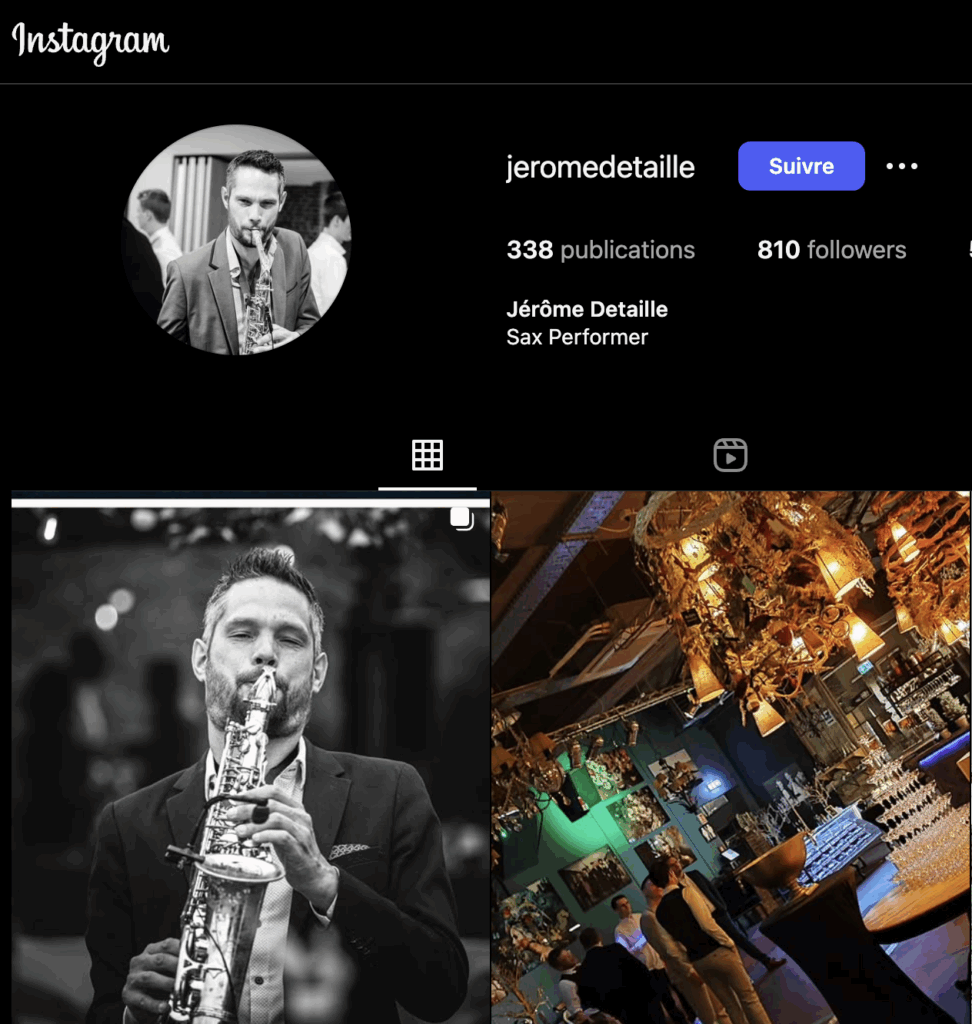
Task: Click the Instagram logo
Action: [90, 41]
